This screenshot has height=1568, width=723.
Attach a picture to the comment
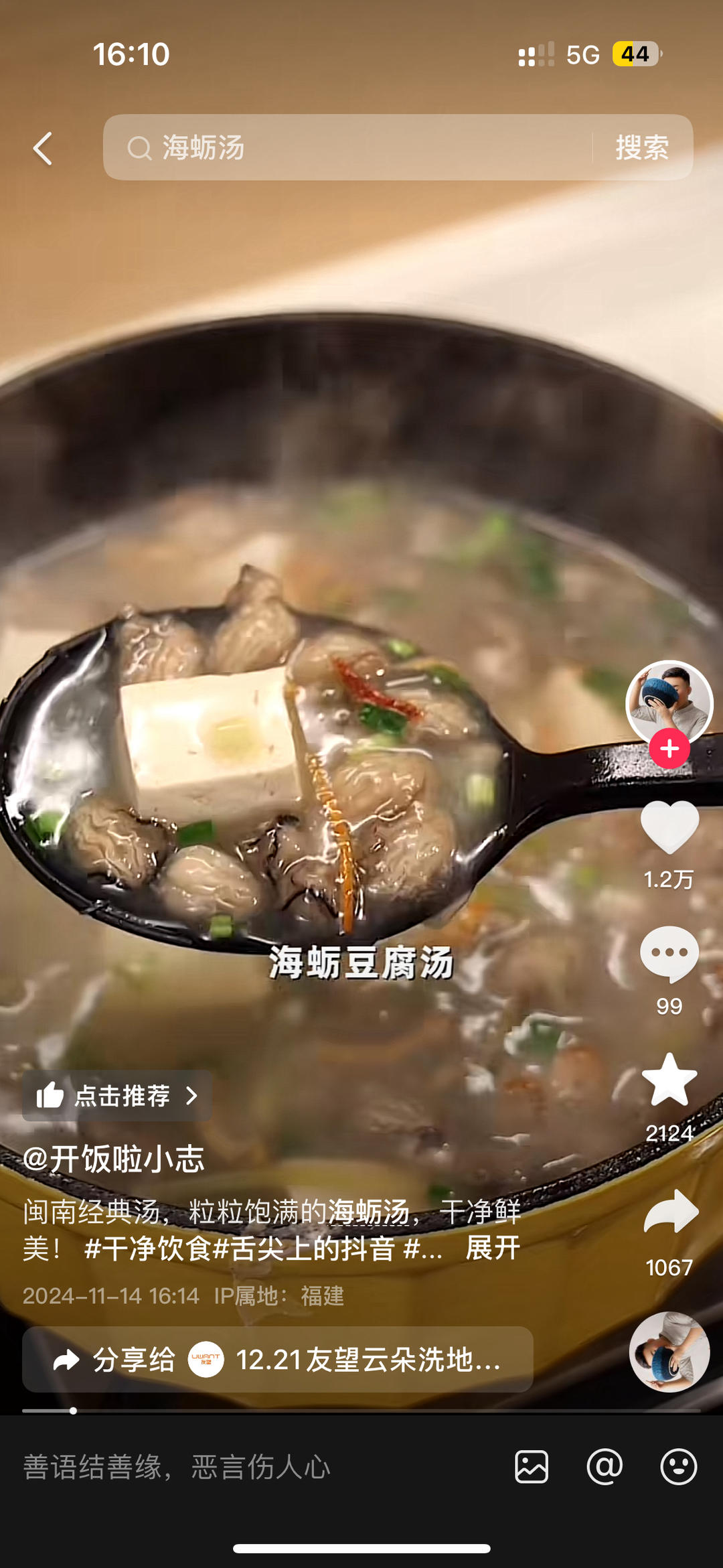532,1467
